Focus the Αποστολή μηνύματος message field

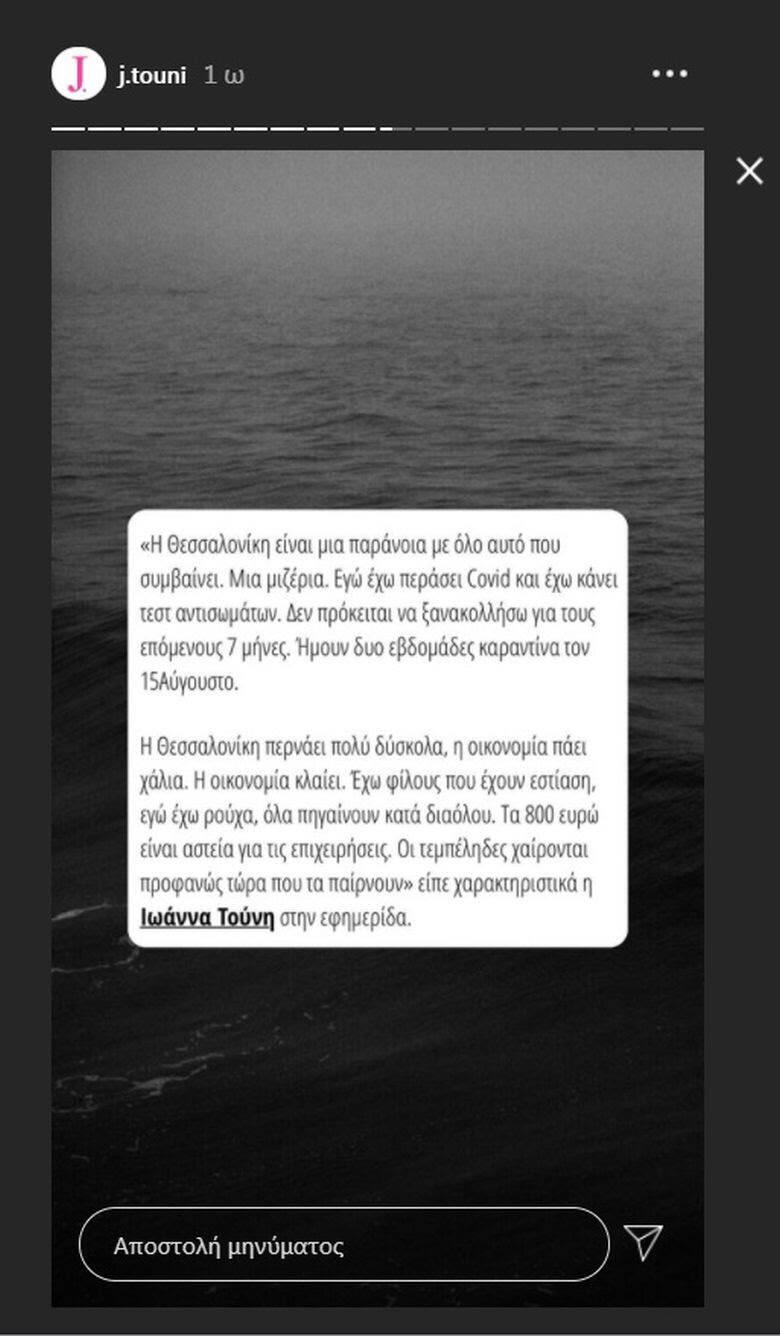click(343, 1245)
